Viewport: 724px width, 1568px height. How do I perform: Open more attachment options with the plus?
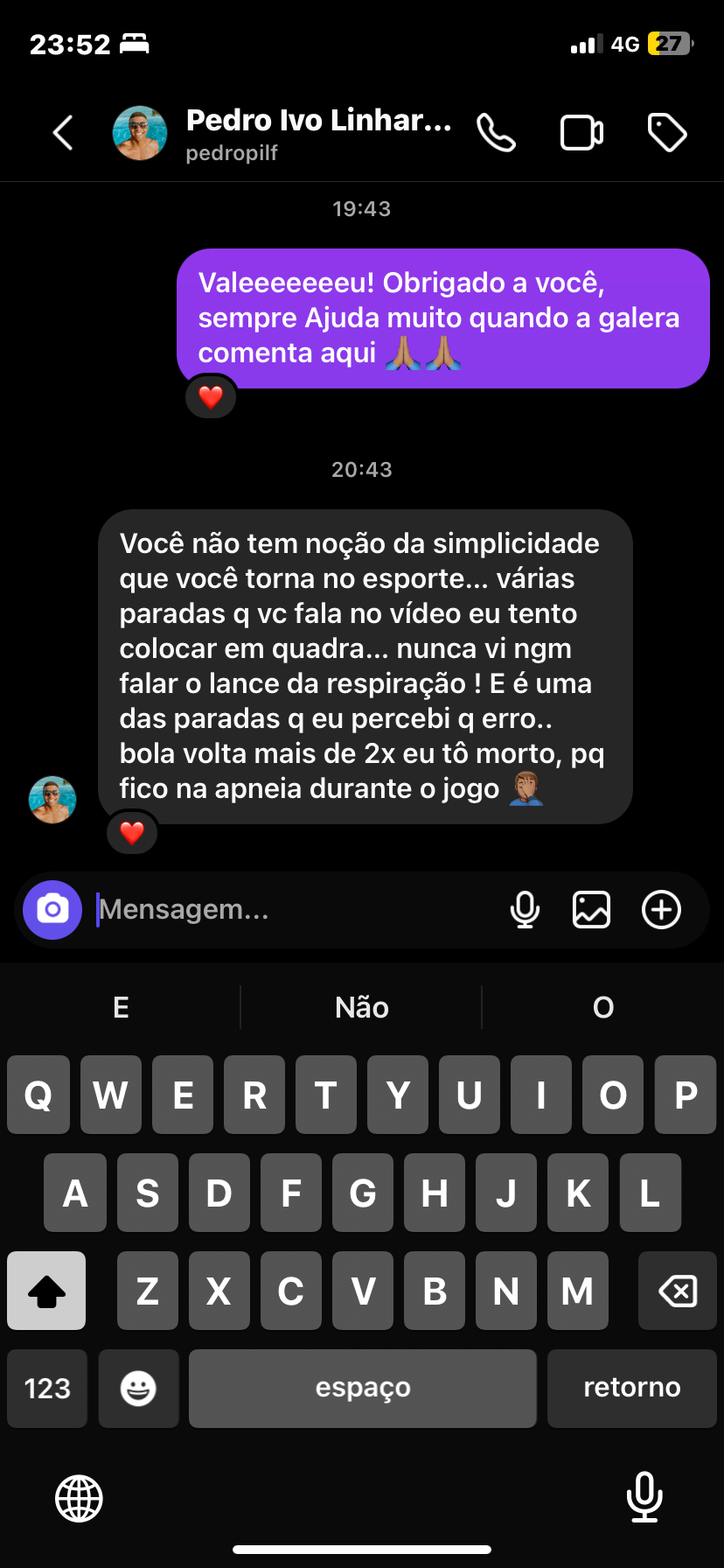(x=661, y=910)
